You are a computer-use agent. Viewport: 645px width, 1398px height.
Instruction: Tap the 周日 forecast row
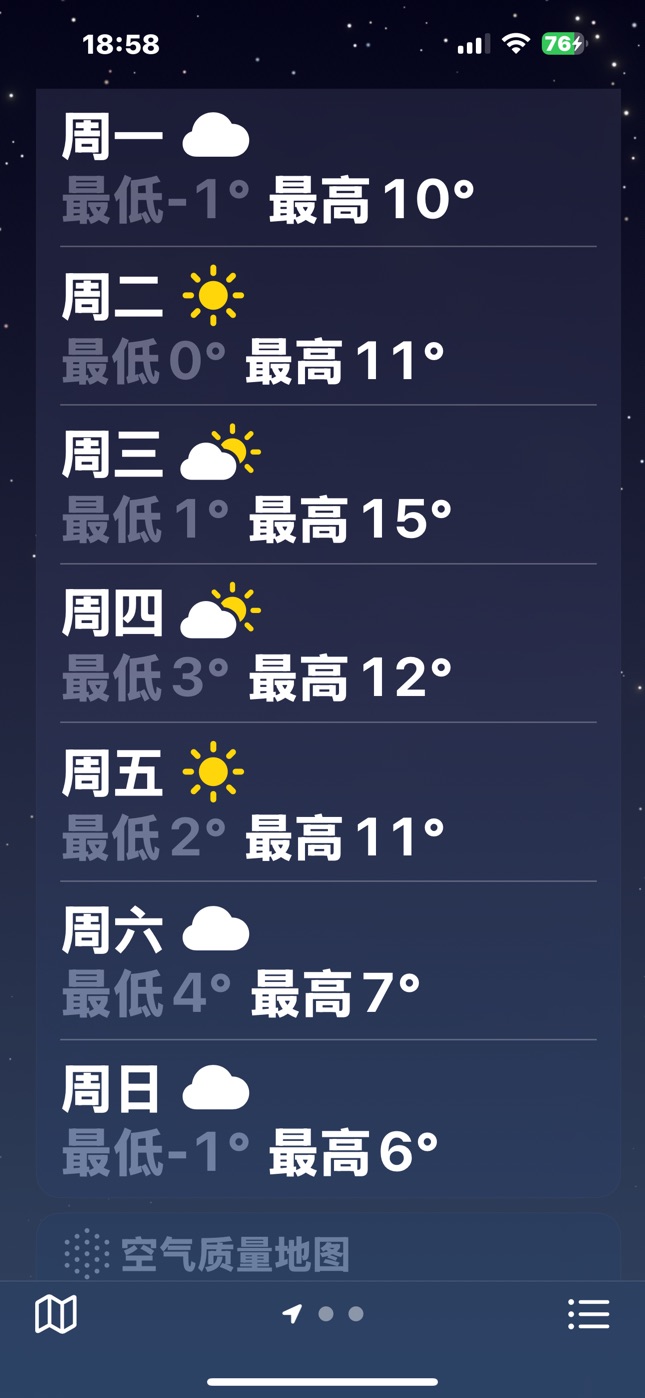328,1120
